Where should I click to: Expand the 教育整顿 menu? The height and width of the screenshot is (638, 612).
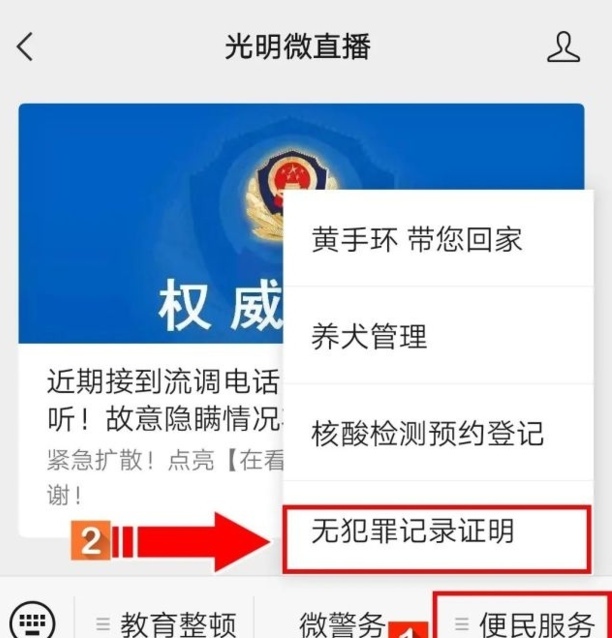166,623
